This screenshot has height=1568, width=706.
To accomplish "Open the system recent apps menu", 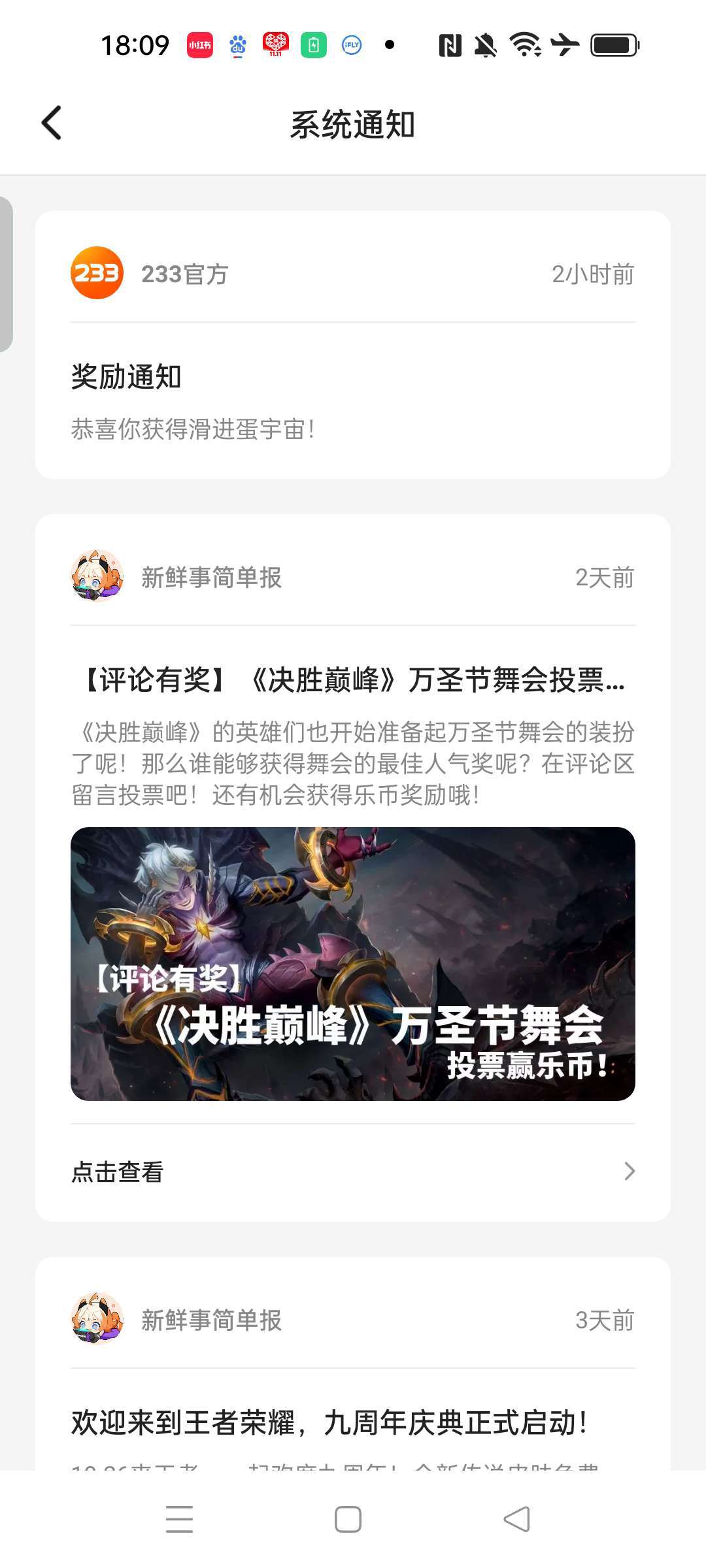I will (179, 1519).
